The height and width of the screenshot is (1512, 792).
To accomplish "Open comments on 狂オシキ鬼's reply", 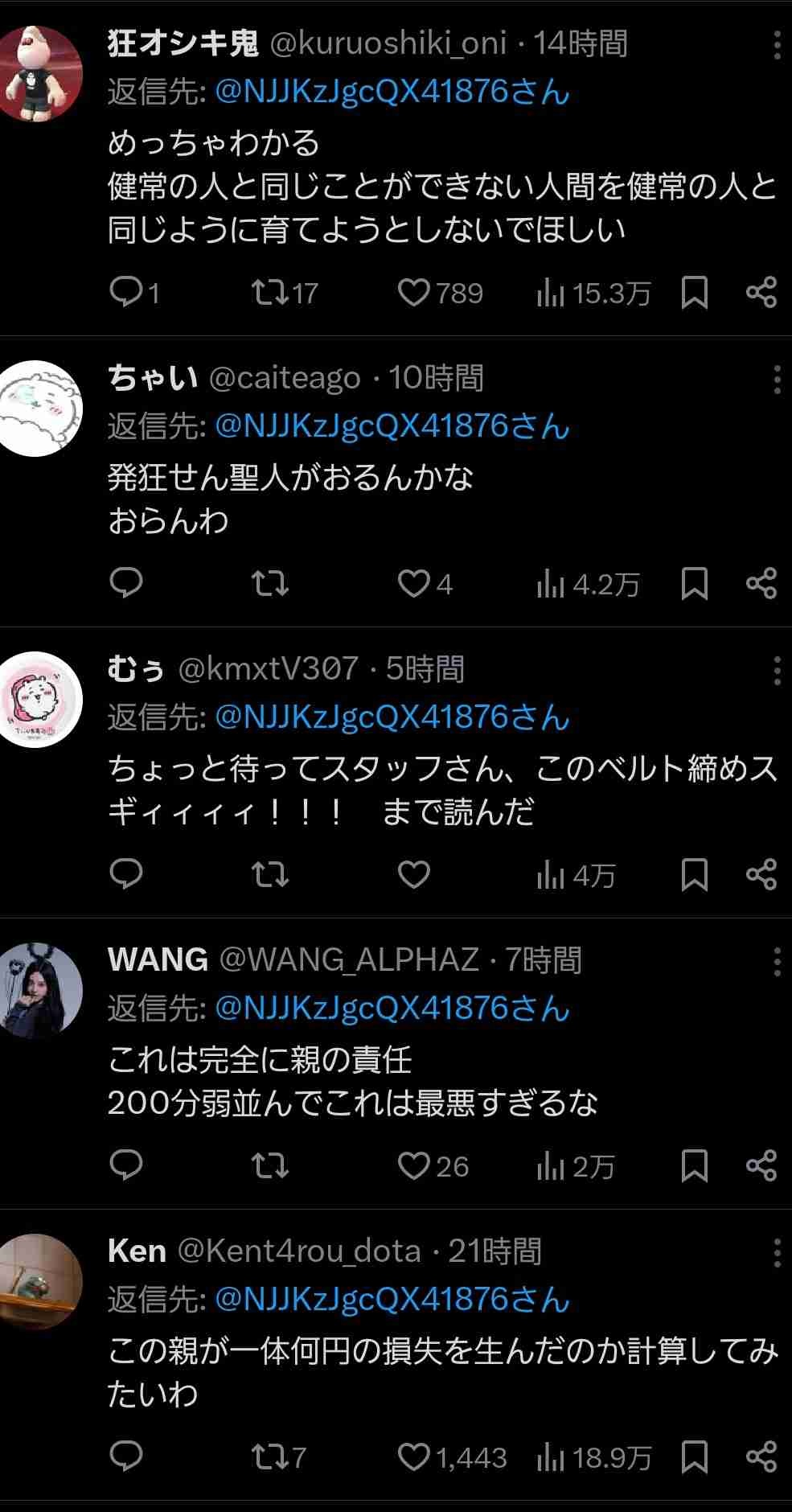I will tap(126, 293).
